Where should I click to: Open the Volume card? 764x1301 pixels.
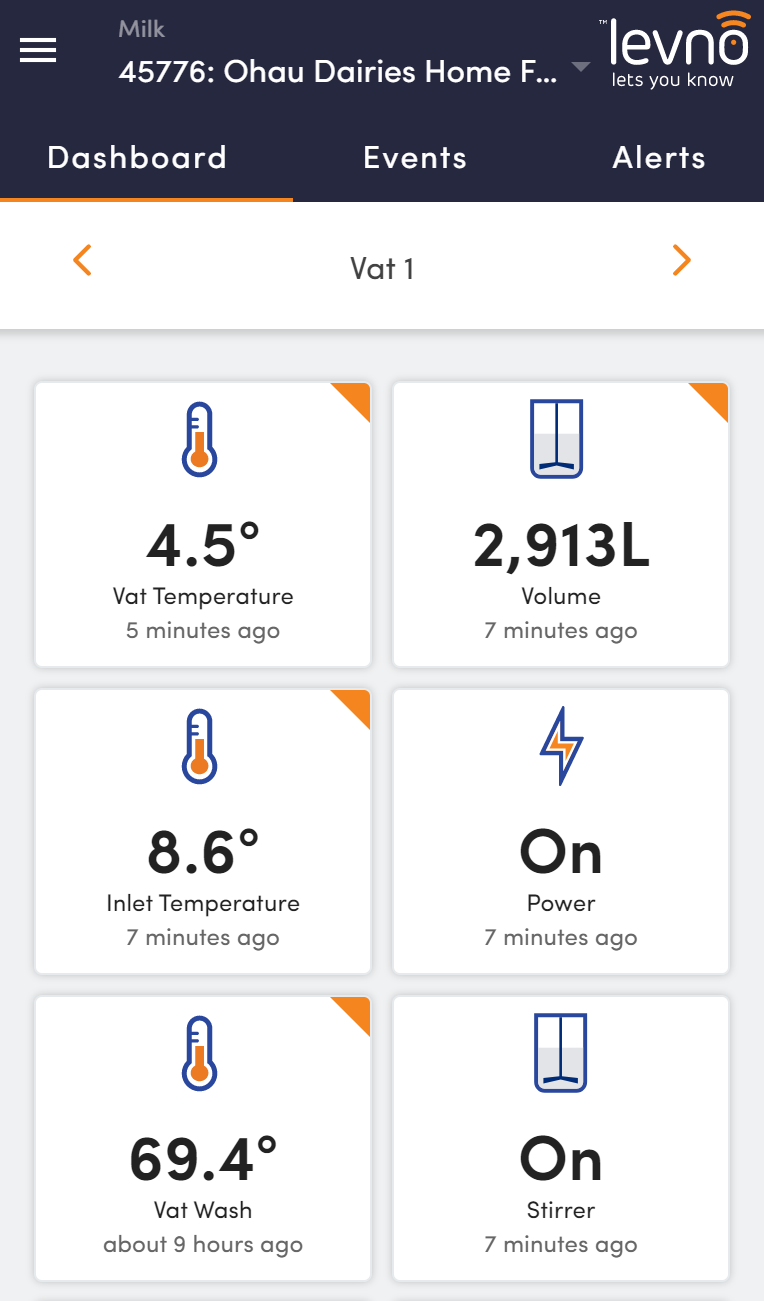point(561,524)
